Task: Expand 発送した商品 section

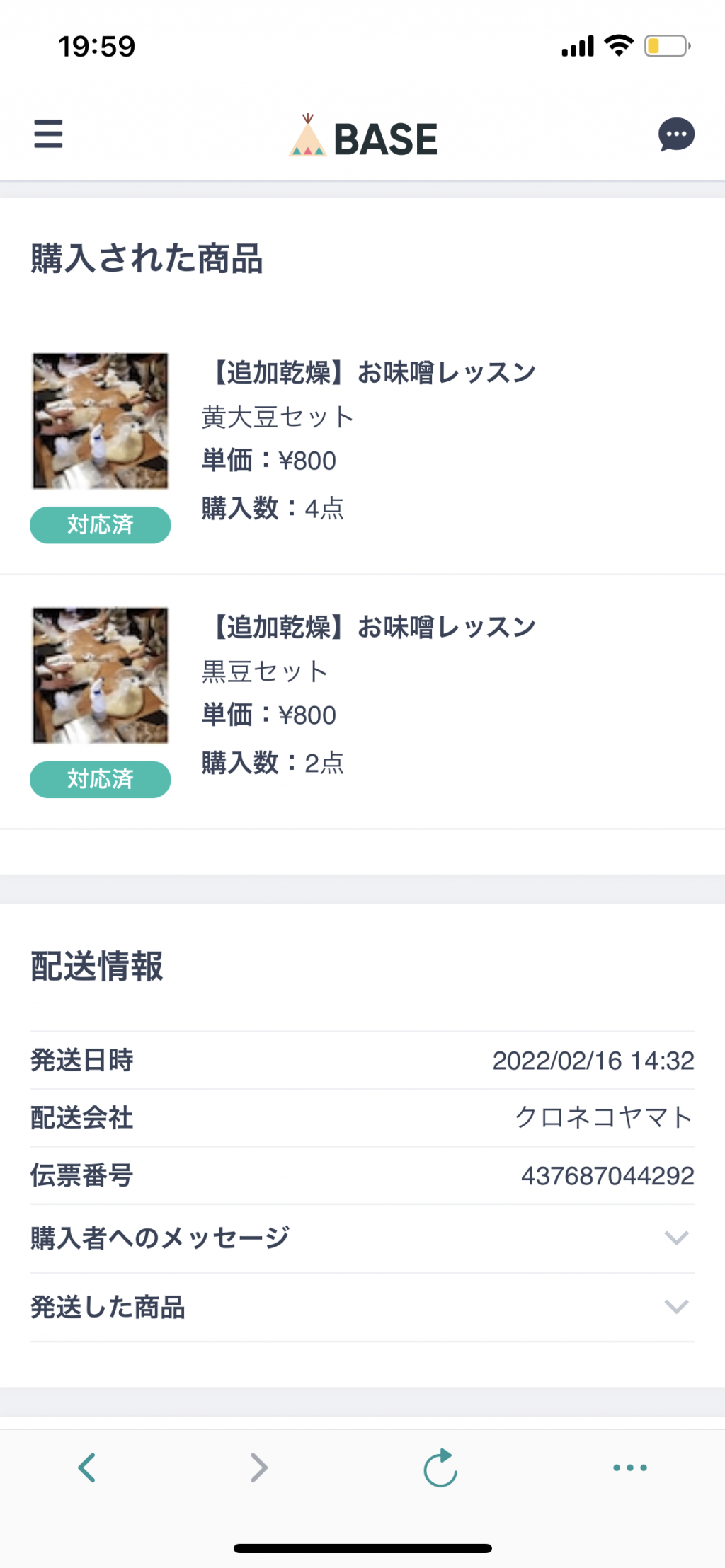Action: tap(362, 1307)
